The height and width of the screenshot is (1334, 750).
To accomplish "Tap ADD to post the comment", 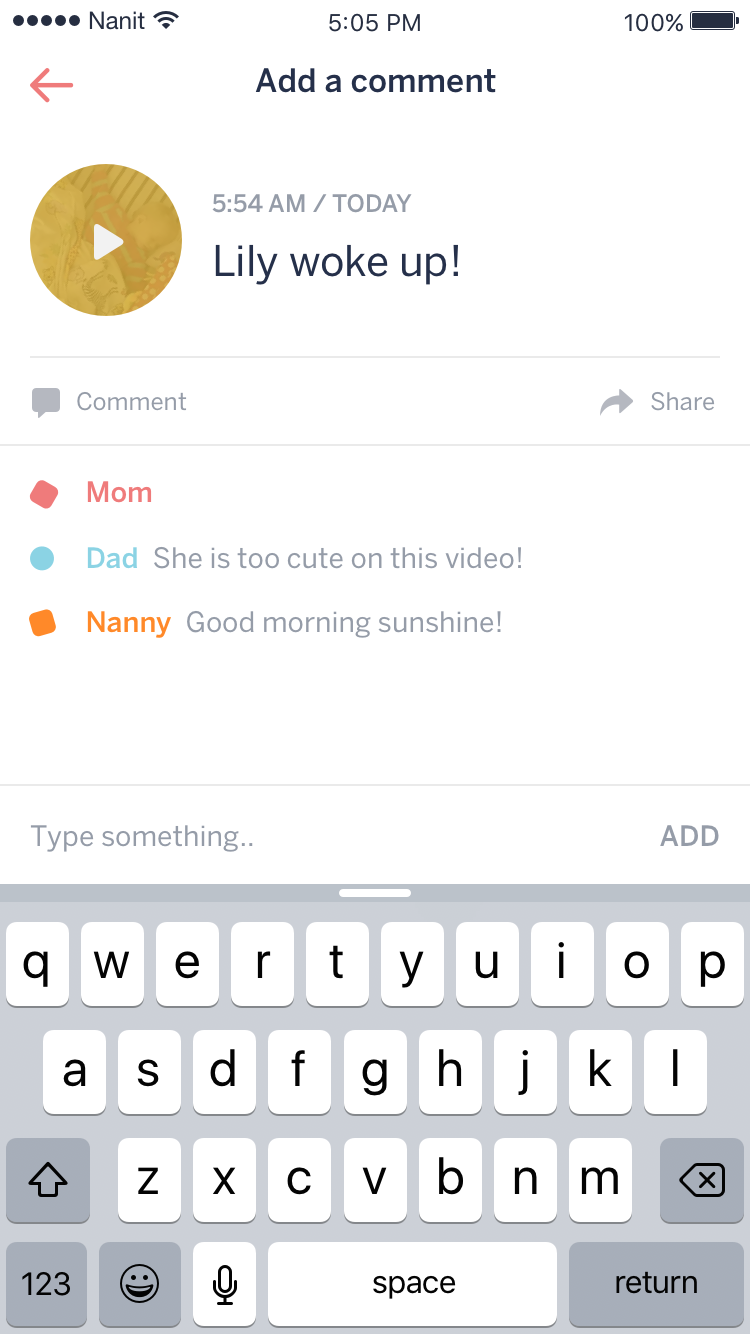I will click(689, 836).
